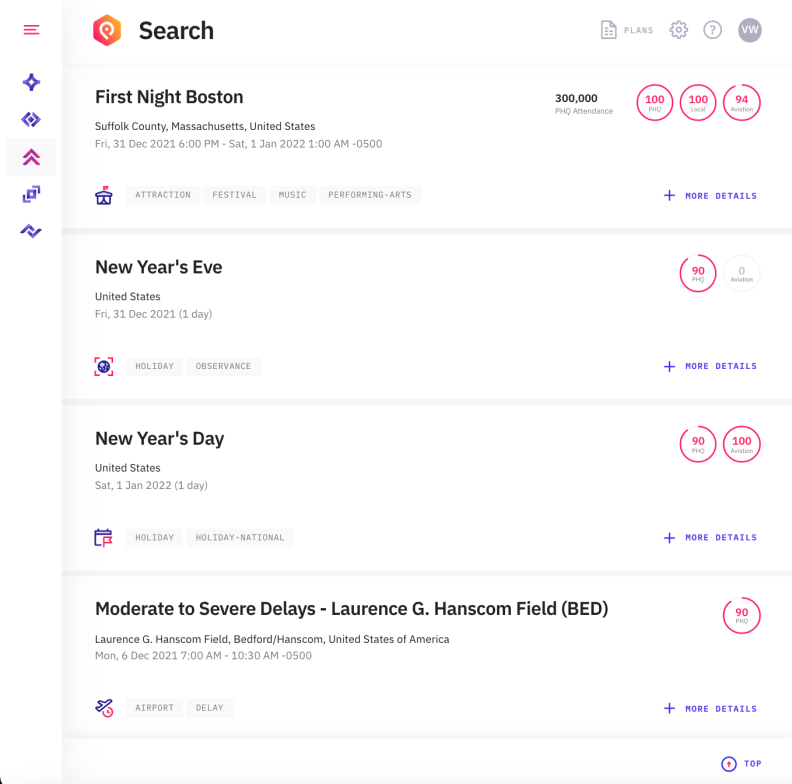Expand more details for Hanscom Field delays

[x=710, y=709]
